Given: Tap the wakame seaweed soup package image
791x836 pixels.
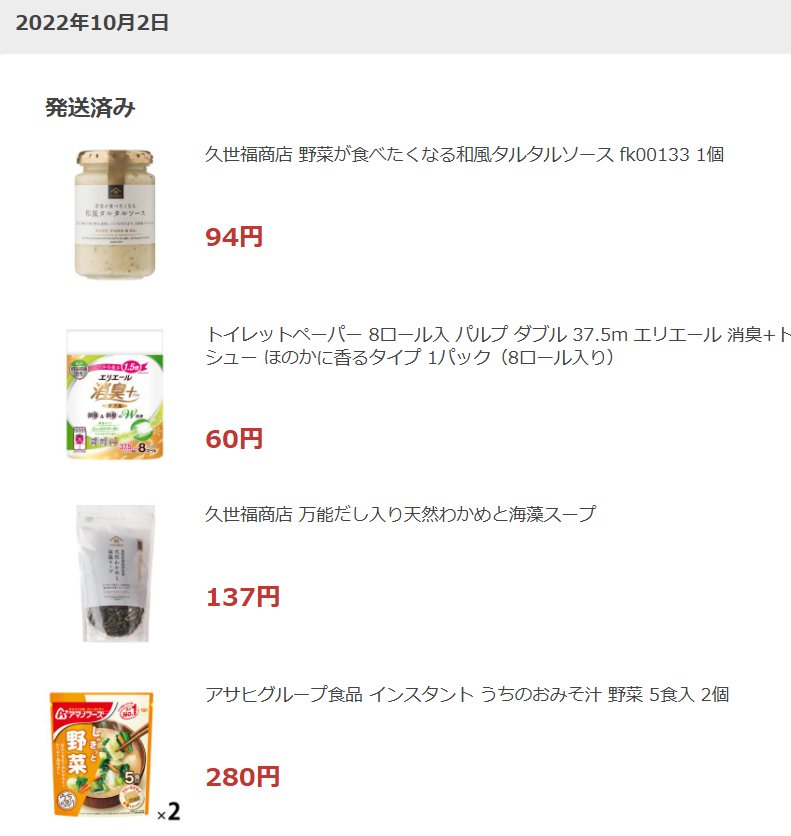Looking at the screenshot, I should (115, 574).
